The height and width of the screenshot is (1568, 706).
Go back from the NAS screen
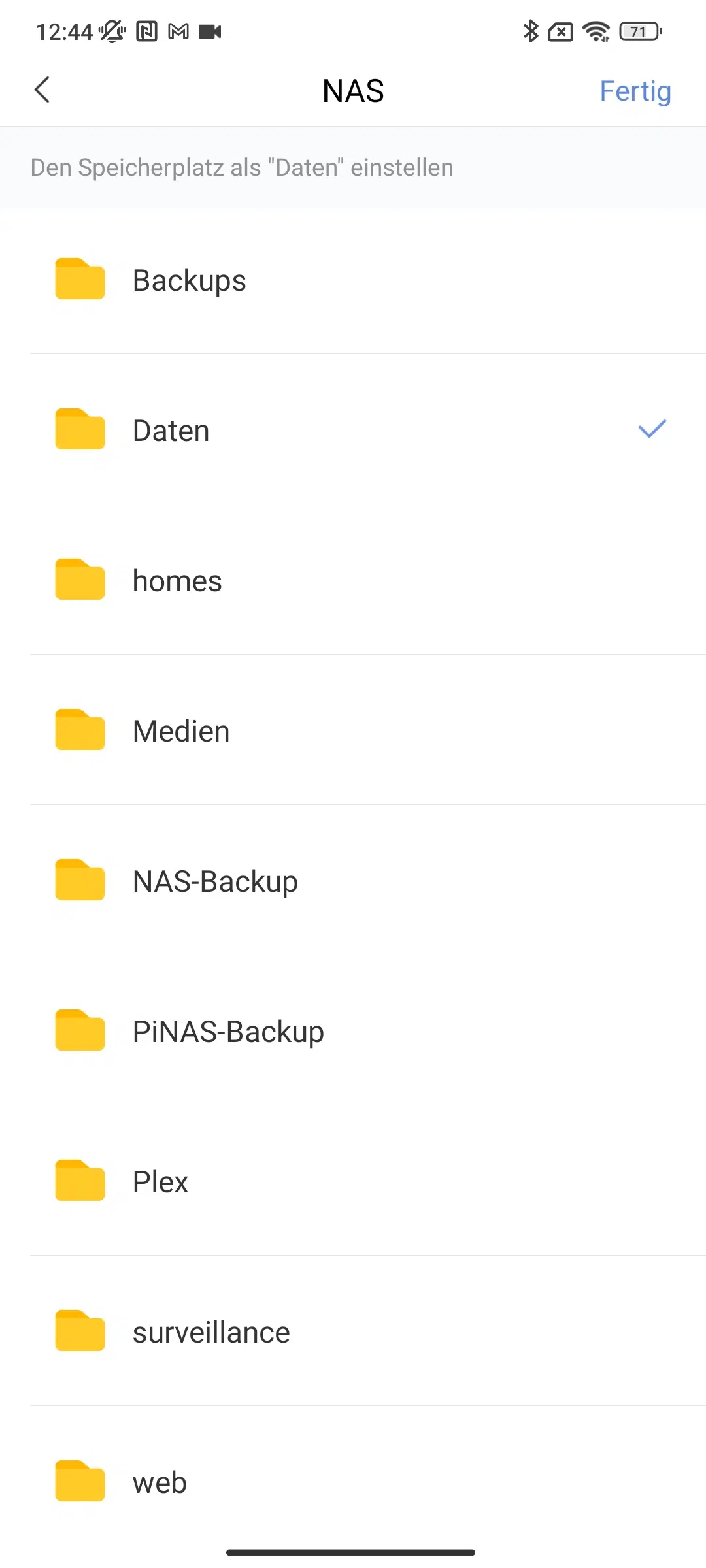(42, 90)
